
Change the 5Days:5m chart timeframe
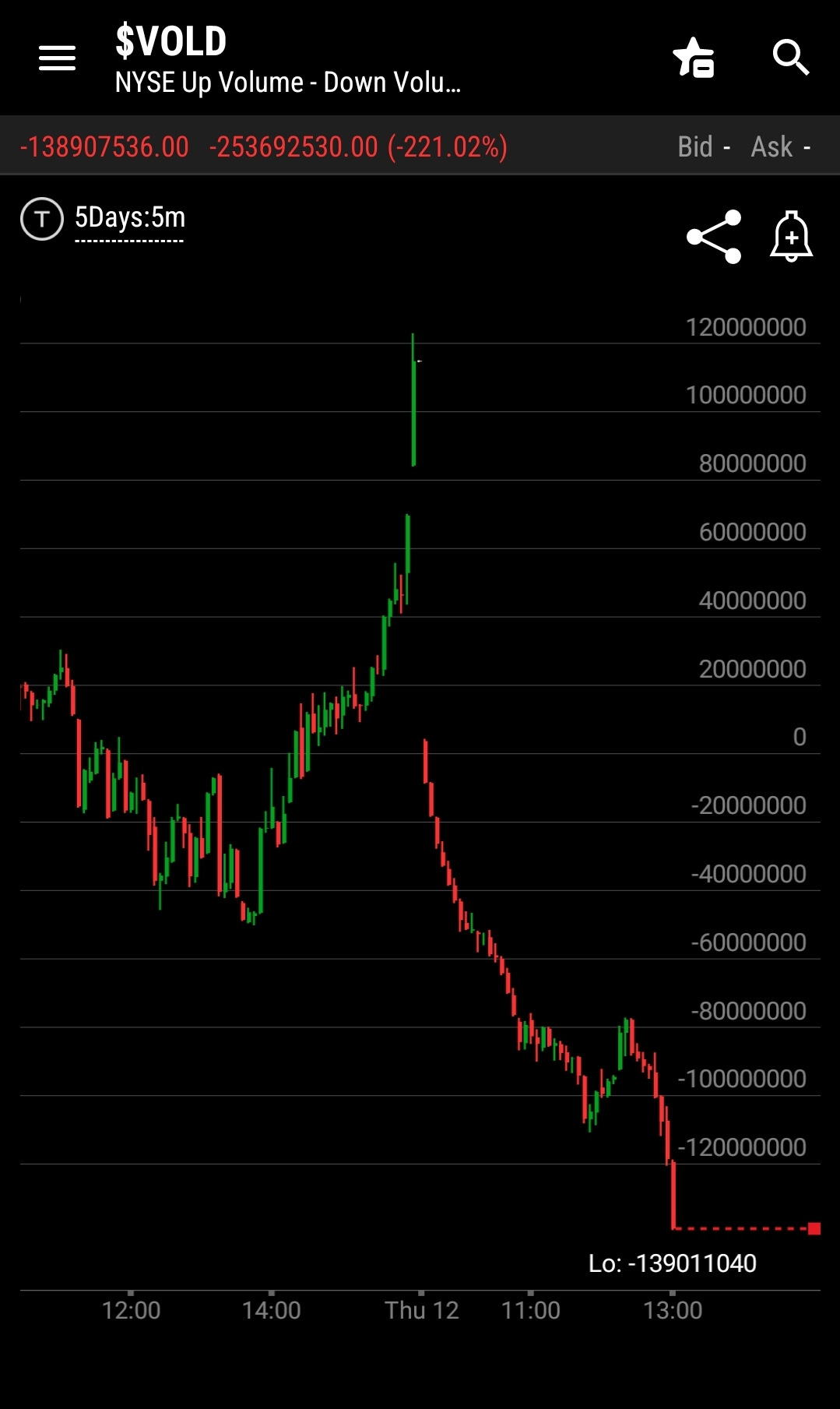coord(130,219)
